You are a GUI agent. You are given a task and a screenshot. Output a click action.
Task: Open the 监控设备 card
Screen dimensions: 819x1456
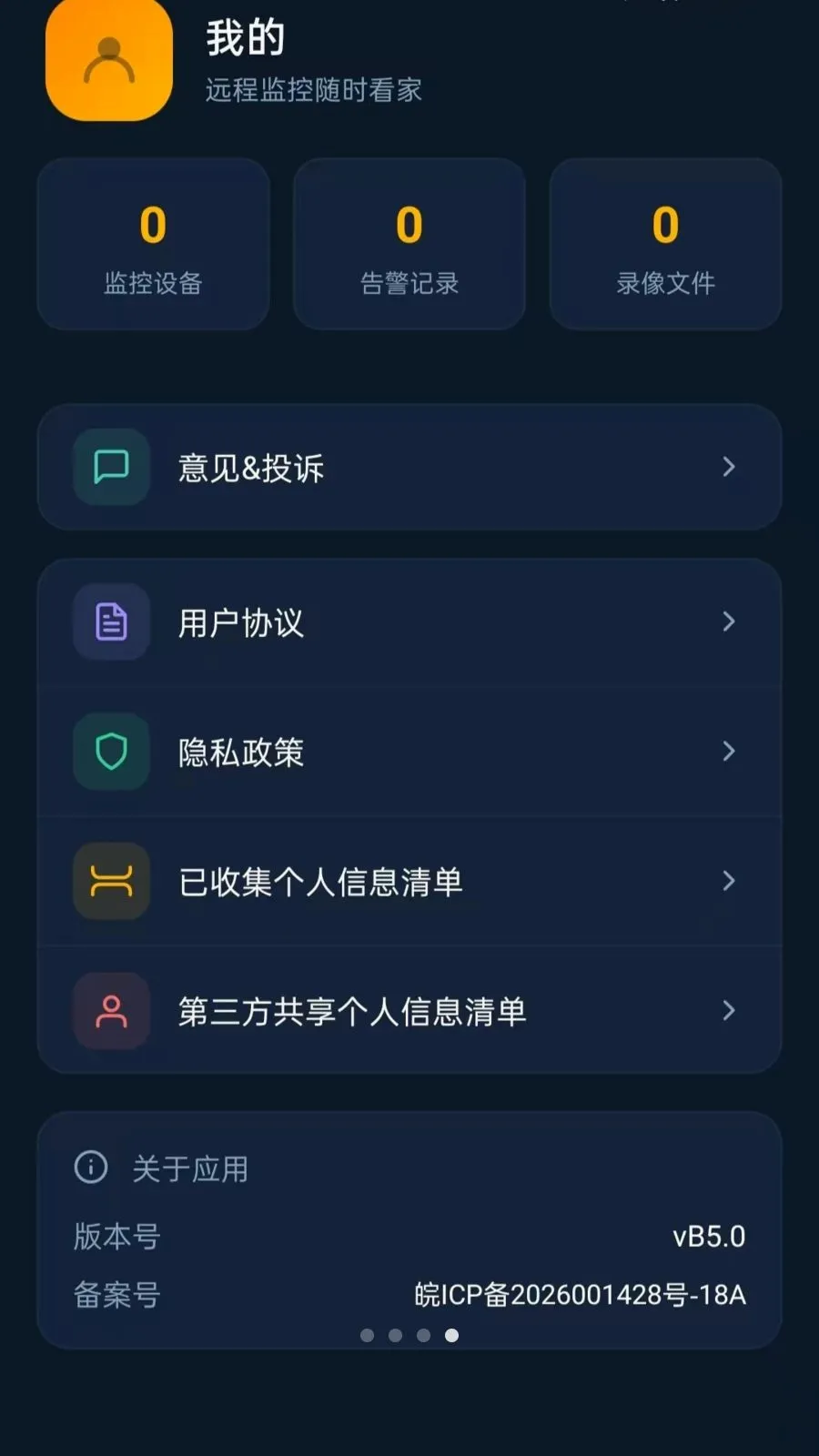coord(153,244)
